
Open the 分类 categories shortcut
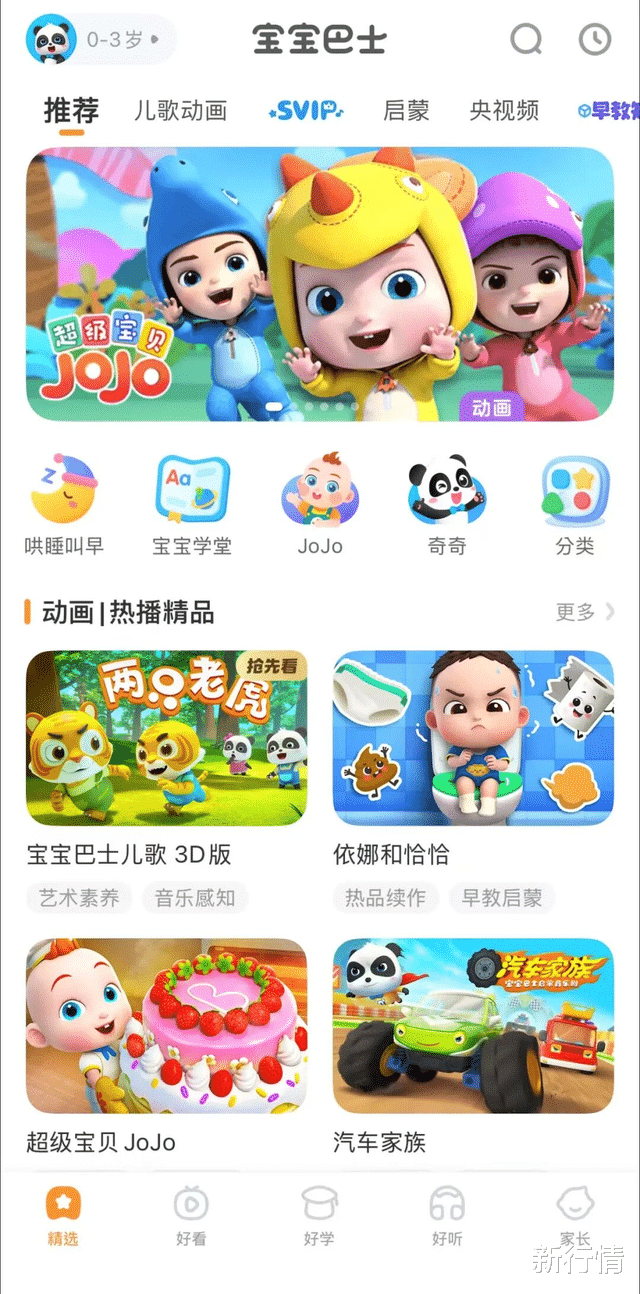click(x=575, y=504)
